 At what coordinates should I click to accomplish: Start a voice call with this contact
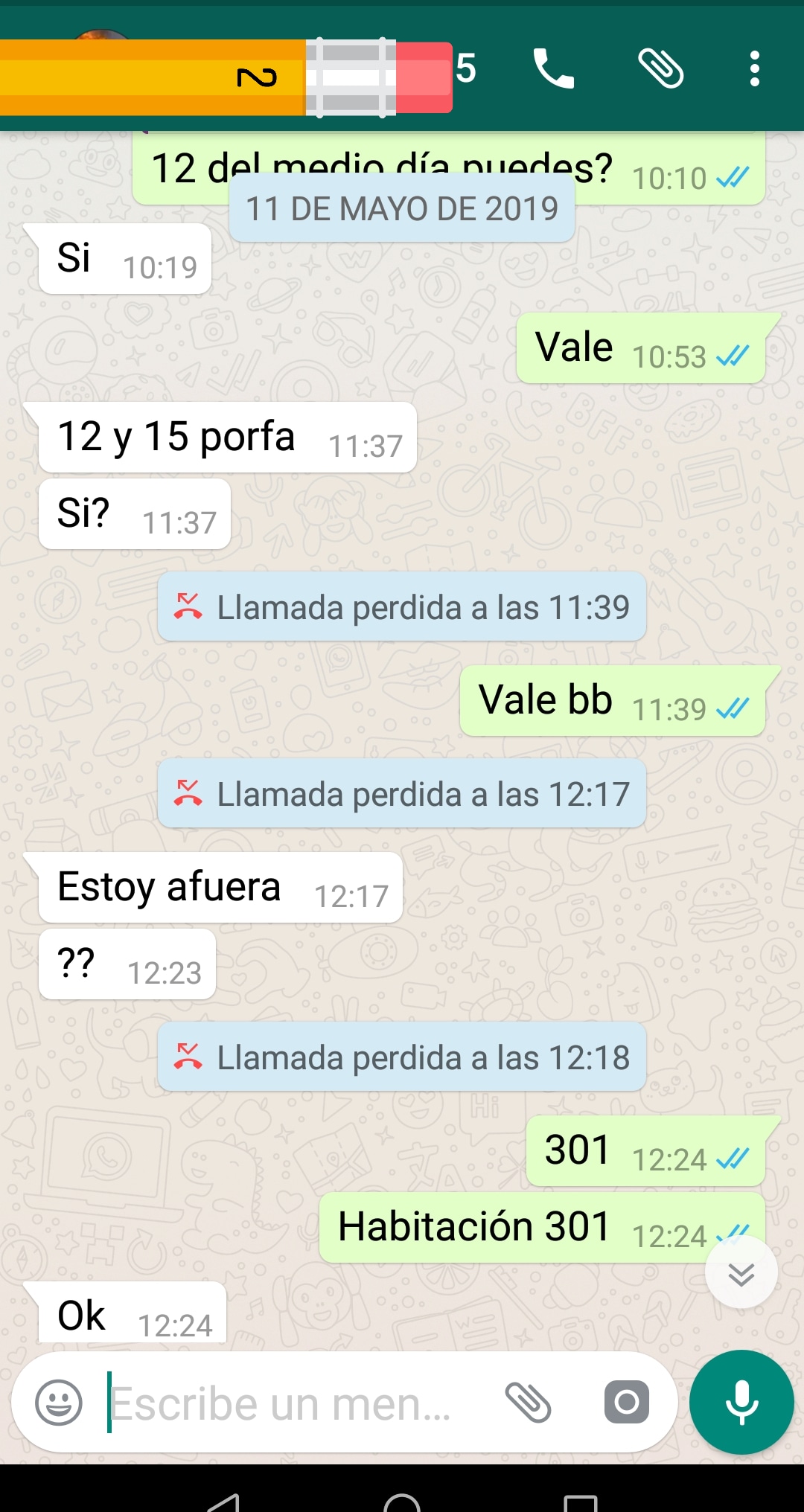[x=553, y=69]
